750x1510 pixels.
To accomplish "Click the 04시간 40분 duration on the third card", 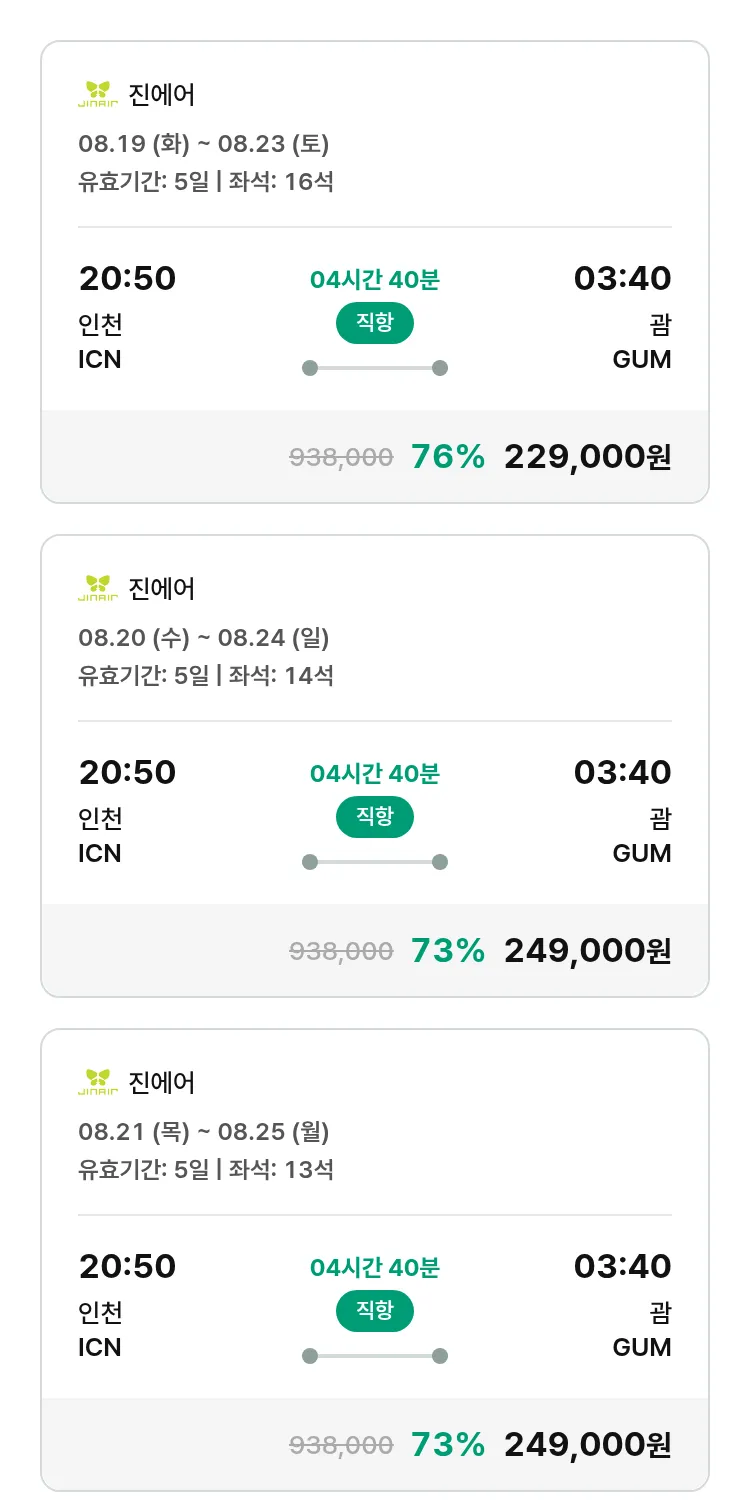I will (374, 1267).
